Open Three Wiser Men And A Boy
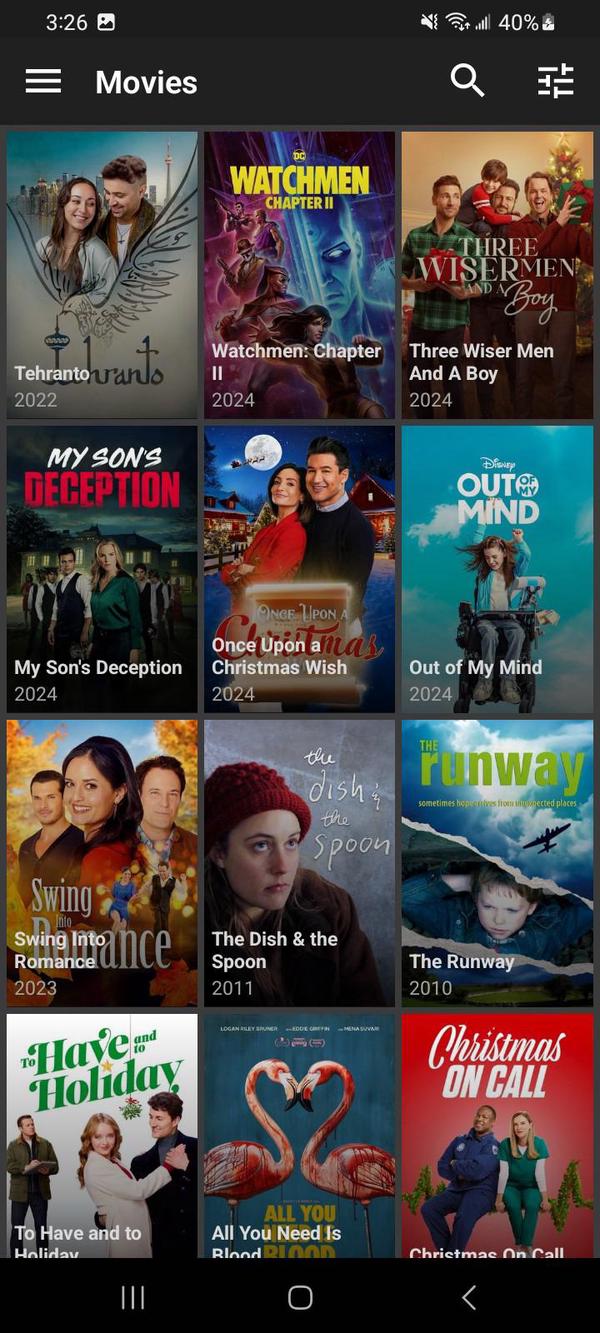The image size is (600, 1333). pos(497,275)
